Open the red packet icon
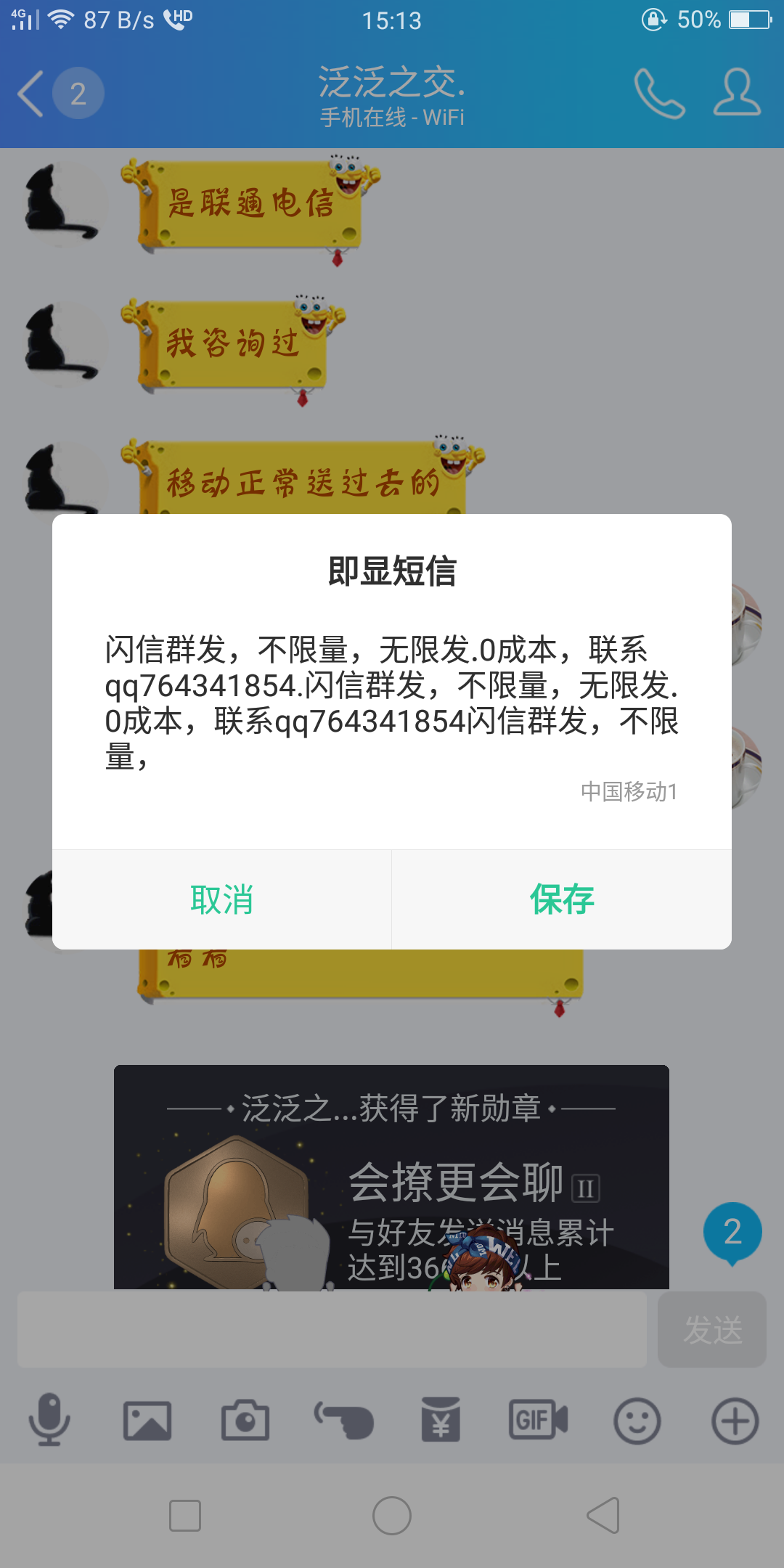784x1568 pixels. pyautogui.click(x=441, y=1421)
